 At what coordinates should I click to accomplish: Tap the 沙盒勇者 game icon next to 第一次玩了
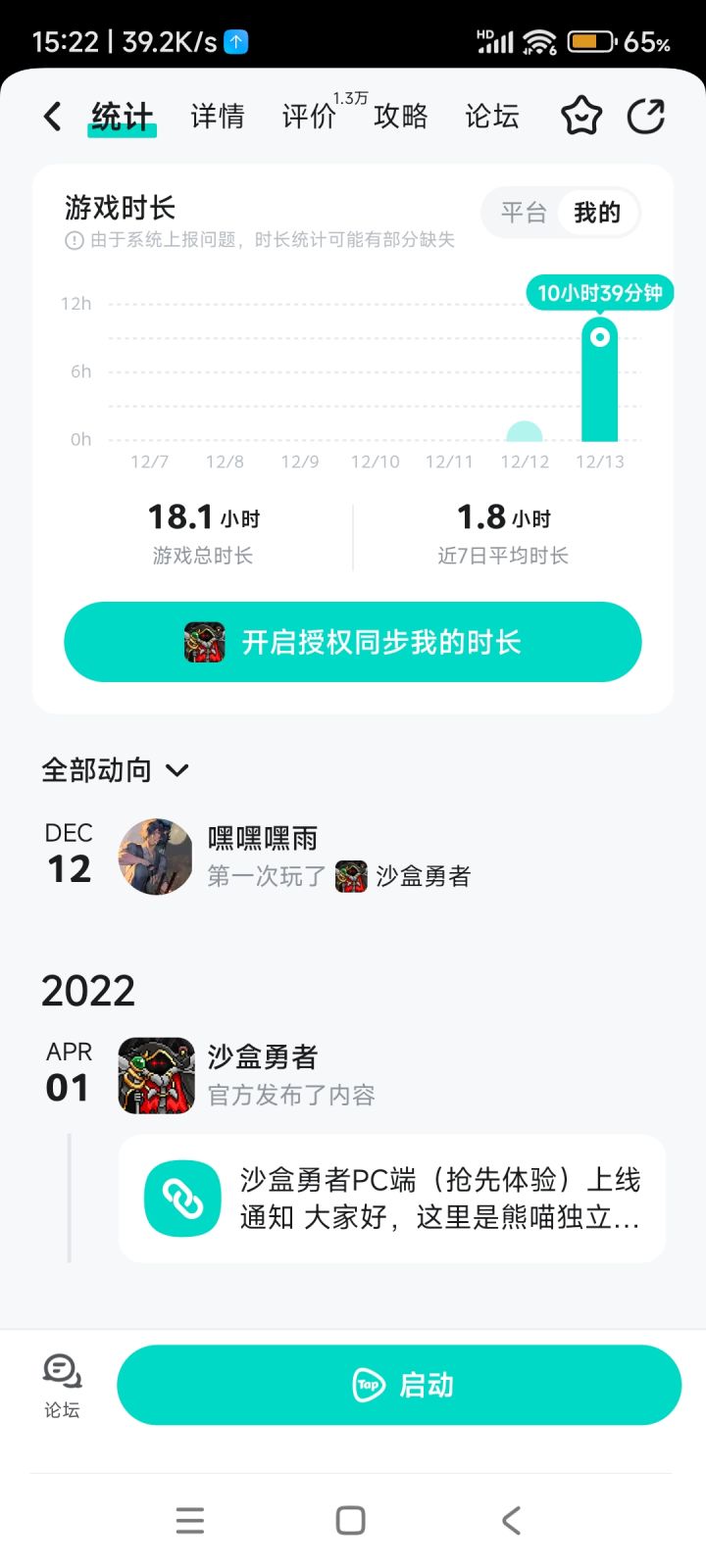click(x=350, y=876)
